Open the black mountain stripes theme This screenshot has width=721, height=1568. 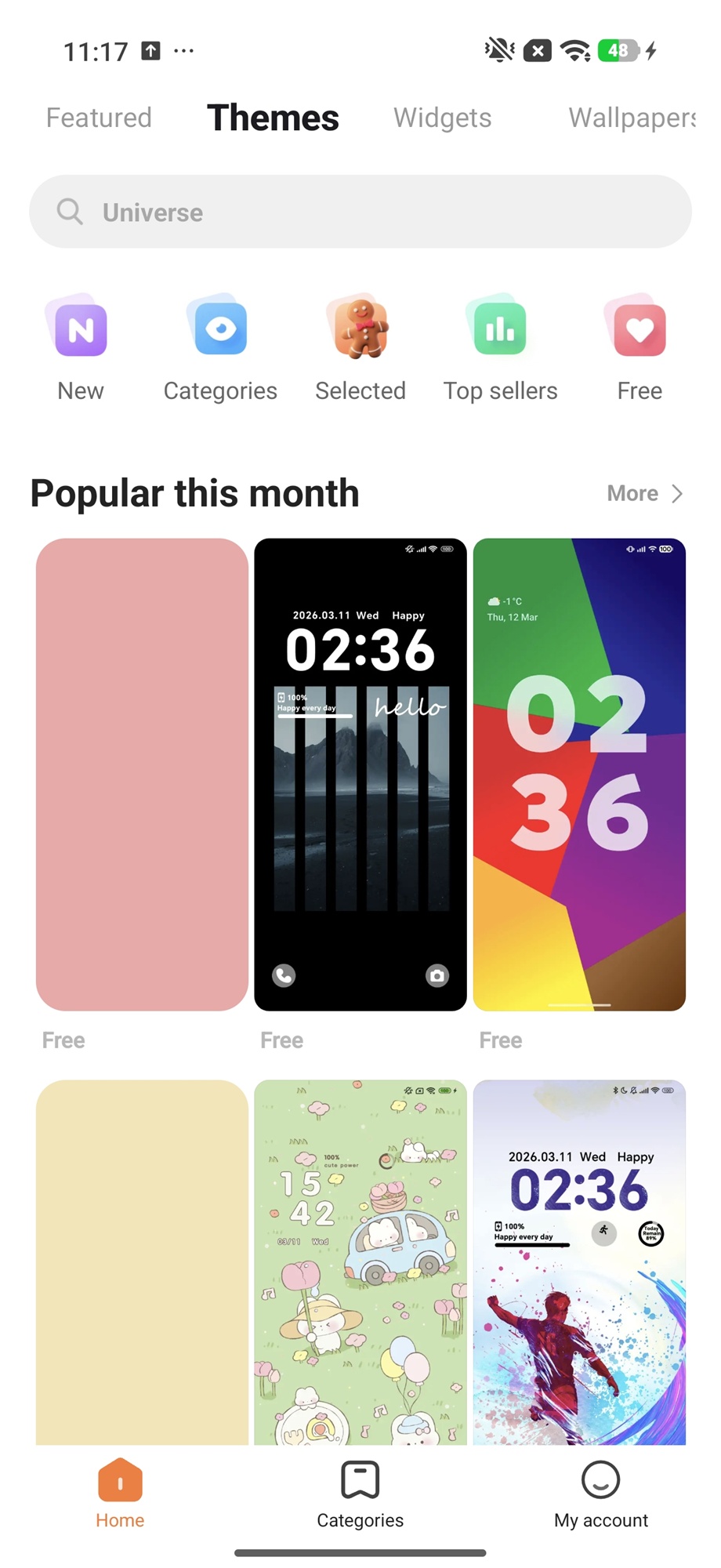click(x=360, y=774)
